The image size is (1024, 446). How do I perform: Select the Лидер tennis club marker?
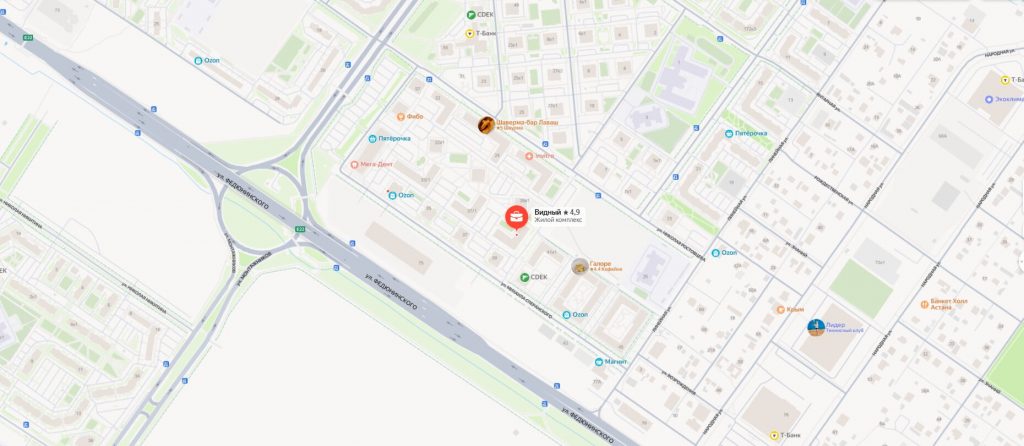818,326
